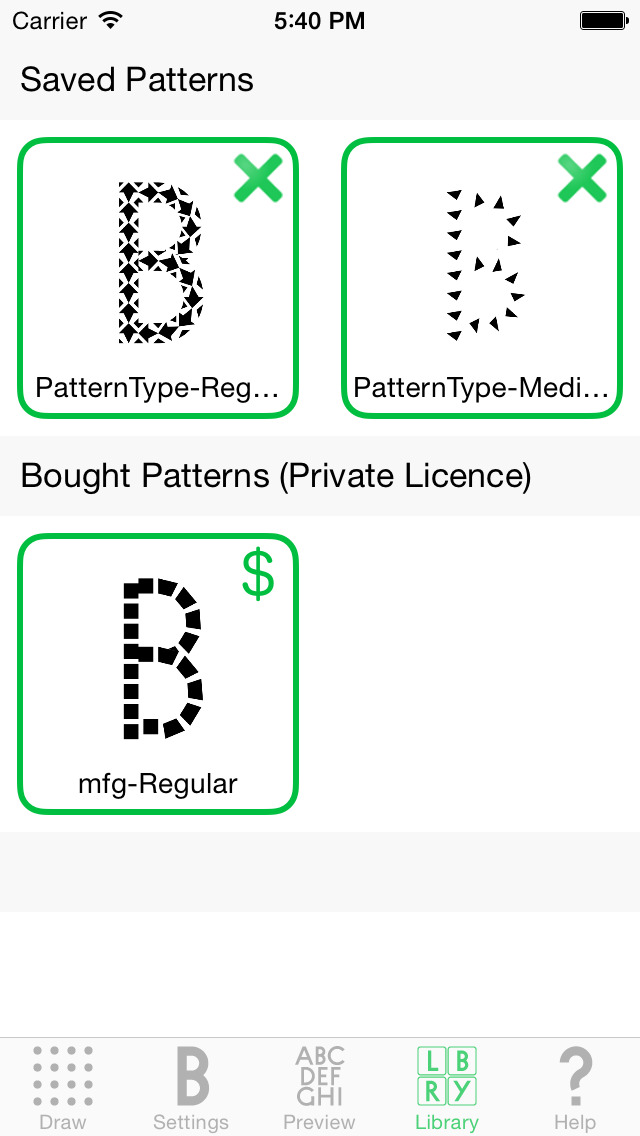
Task: Select the Library tab
Action: pos(447,1087)
